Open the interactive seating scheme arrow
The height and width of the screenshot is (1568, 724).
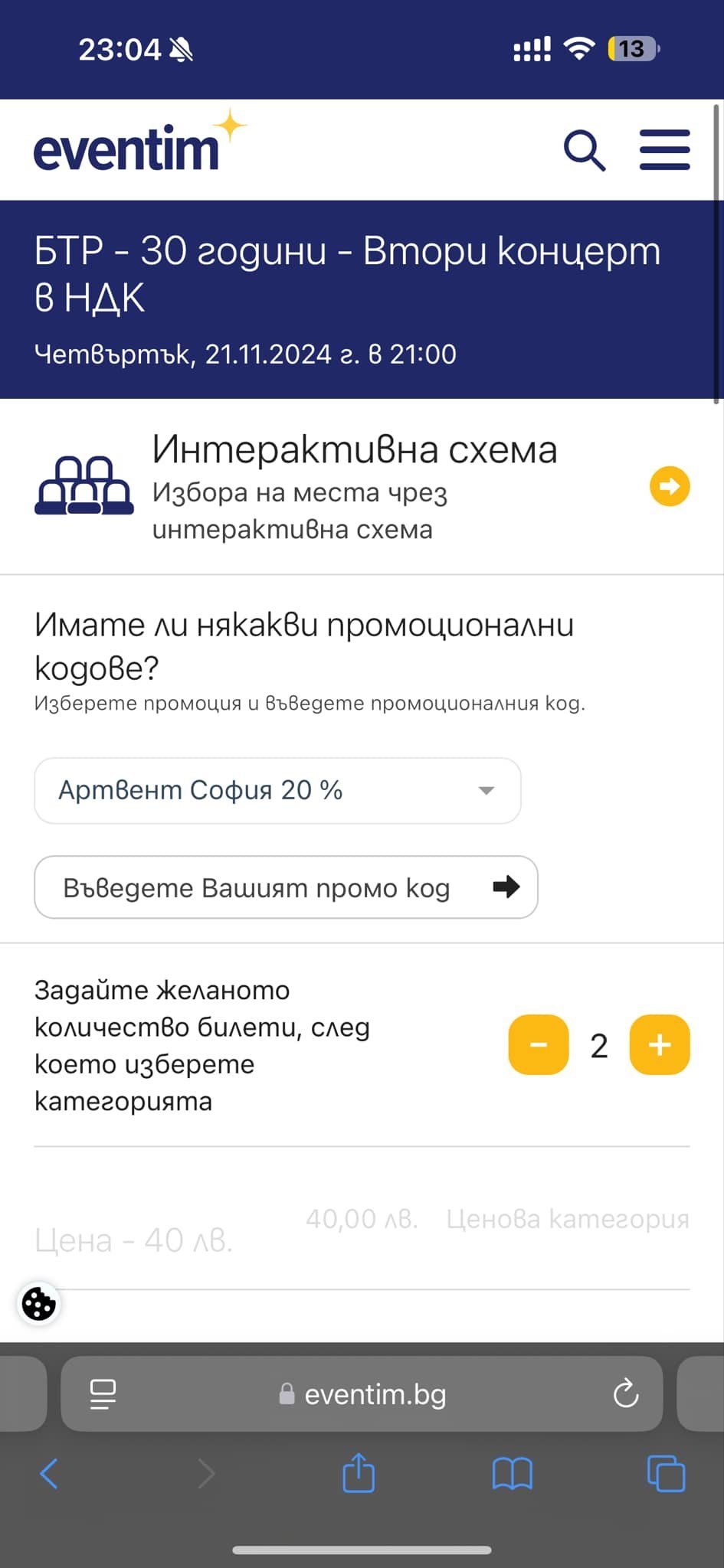[x=670, y=486]
